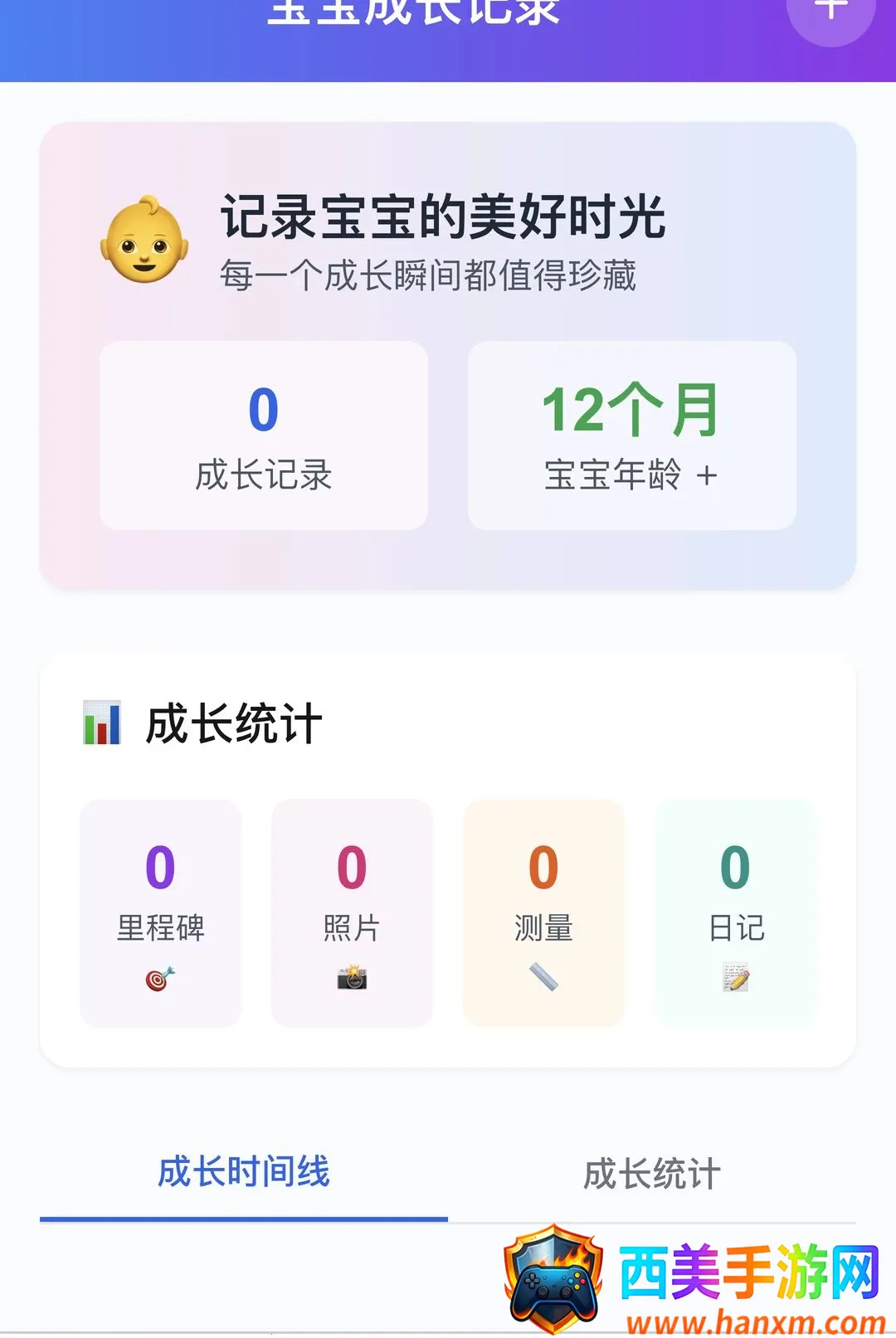Open the 日记 diary stat card
Screen dimensions: 896x1338
click(735, 913)
